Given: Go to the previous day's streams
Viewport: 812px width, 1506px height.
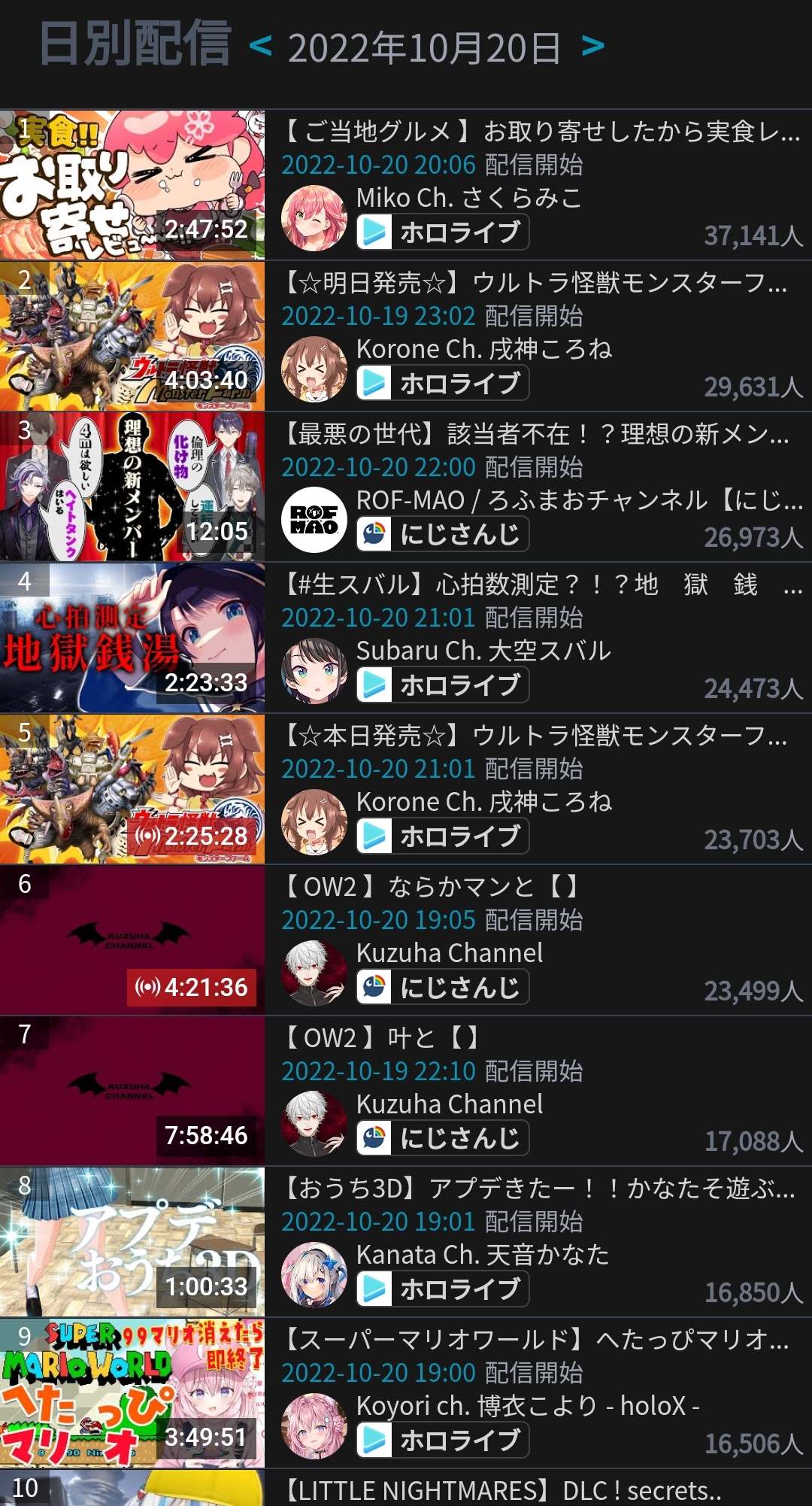Looking at the screenshot, I should click(x=260, y=47).
